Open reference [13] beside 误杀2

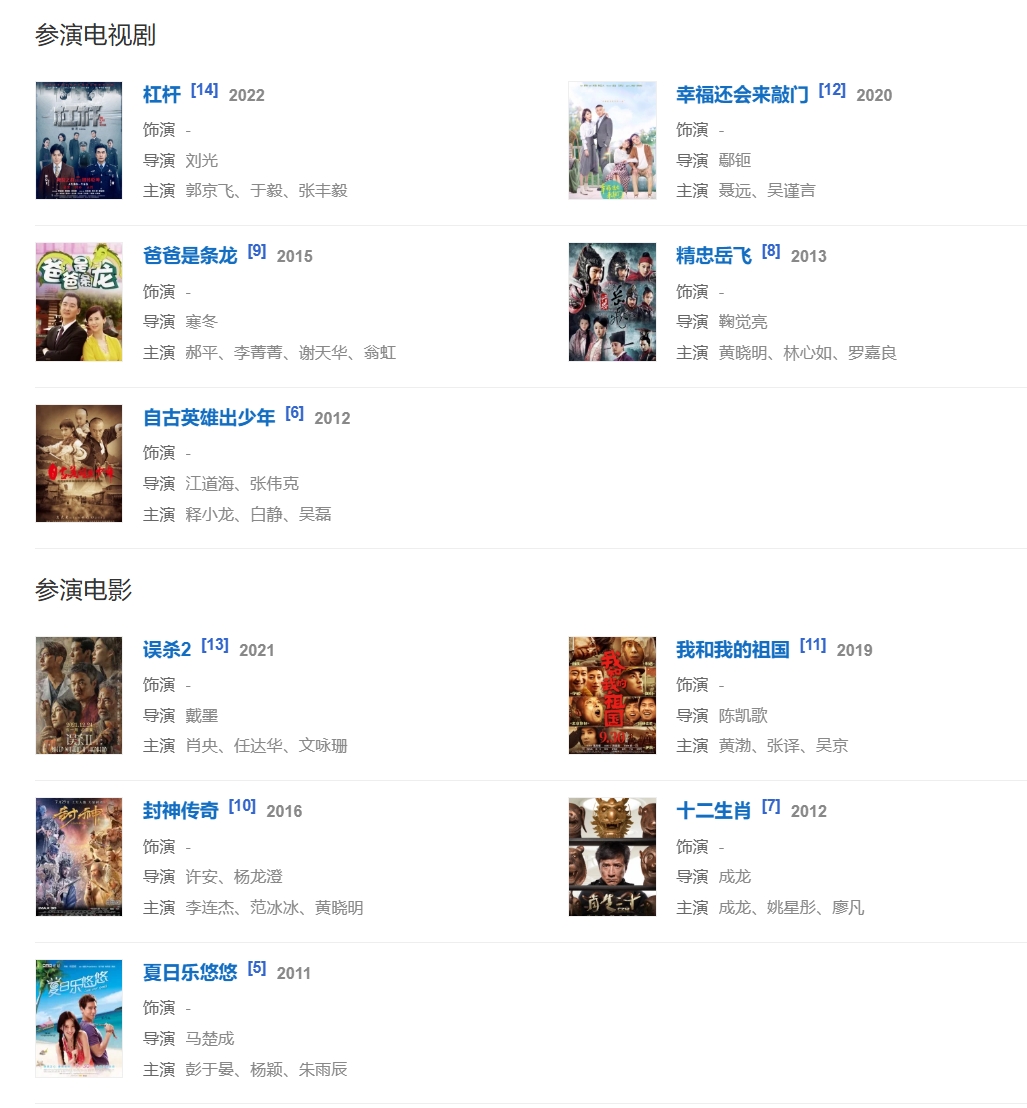pos(215,645)
